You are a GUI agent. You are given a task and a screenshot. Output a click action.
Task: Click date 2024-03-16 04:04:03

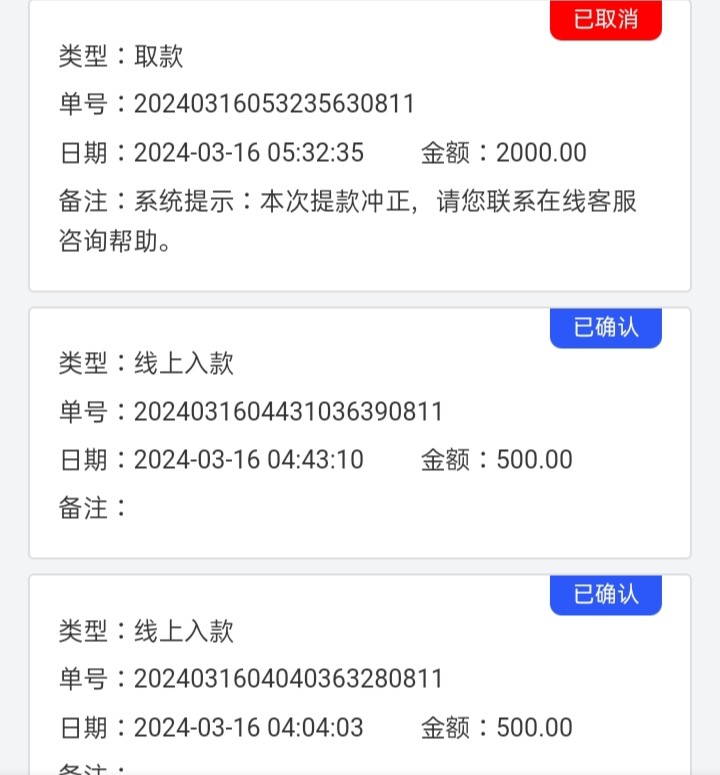coord(253,727)
